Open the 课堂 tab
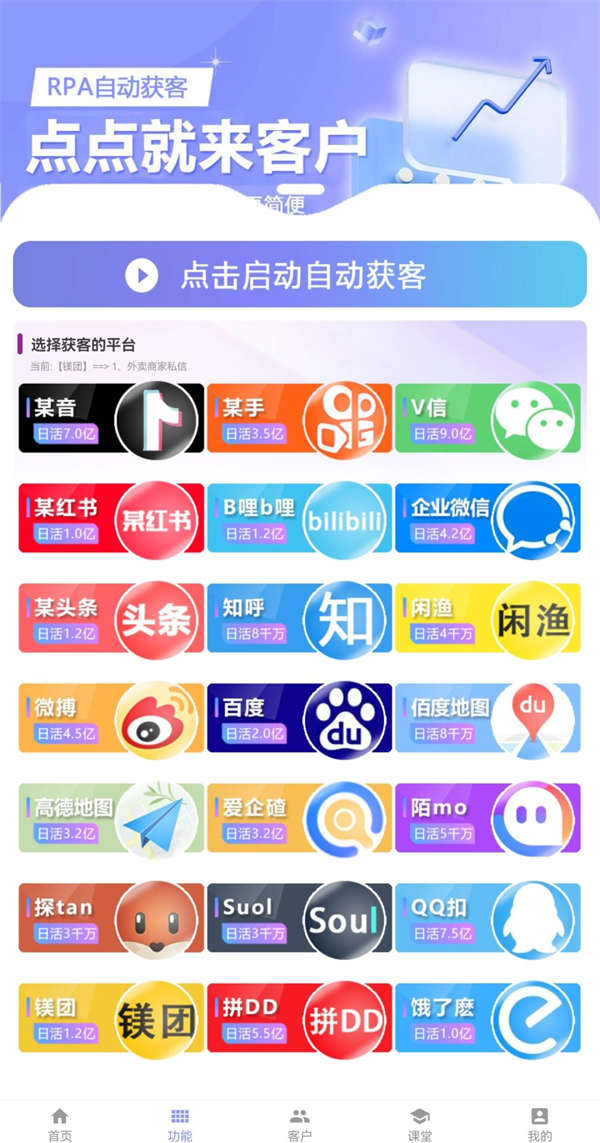The height and width of the screenshot is (1143, 600). point(420,1124)
